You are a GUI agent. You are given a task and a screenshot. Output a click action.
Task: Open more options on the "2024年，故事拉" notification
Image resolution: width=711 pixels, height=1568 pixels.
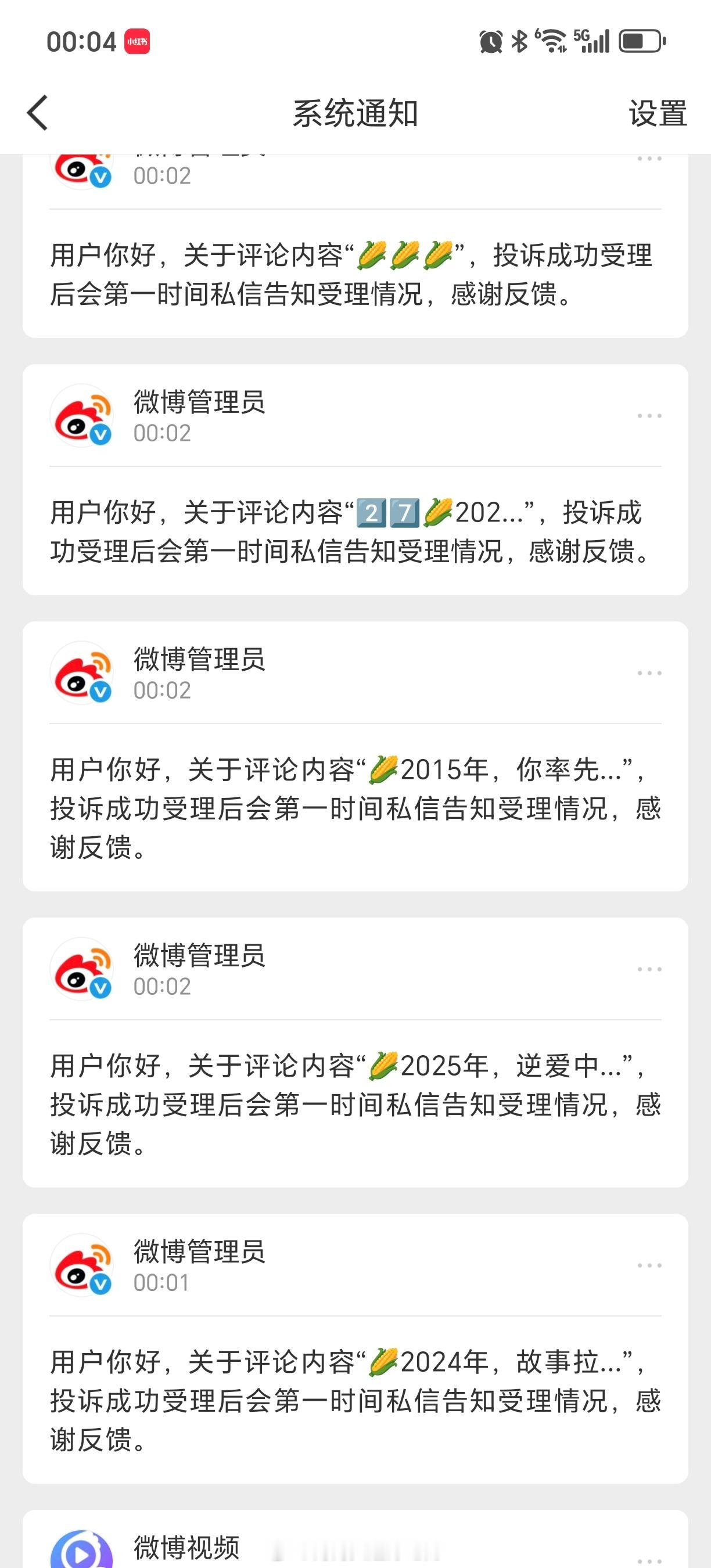649,1265
